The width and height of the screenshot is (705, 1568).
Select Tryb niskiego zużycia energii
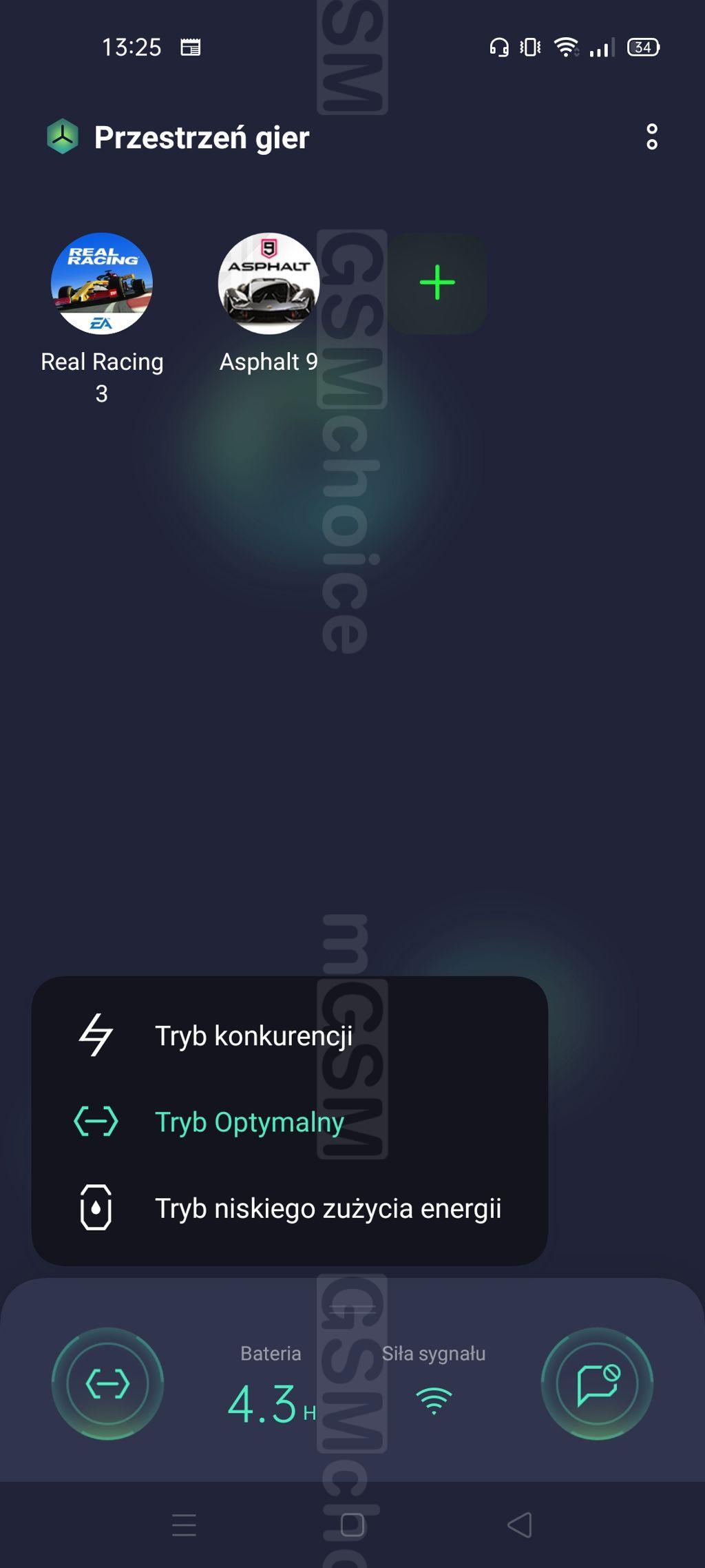point(289,1208)
